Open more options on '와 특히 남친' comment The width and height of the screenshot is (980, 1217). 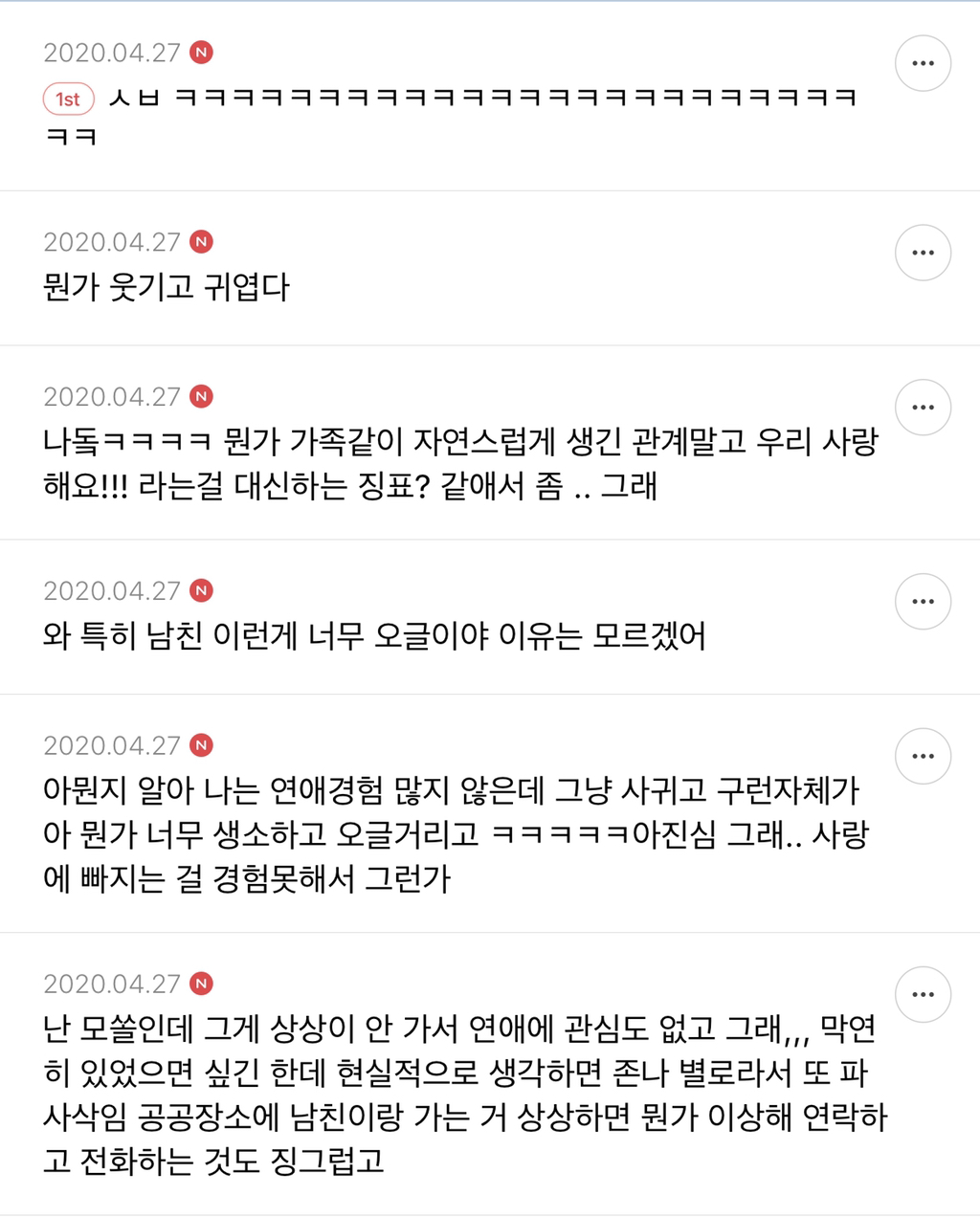923,602
